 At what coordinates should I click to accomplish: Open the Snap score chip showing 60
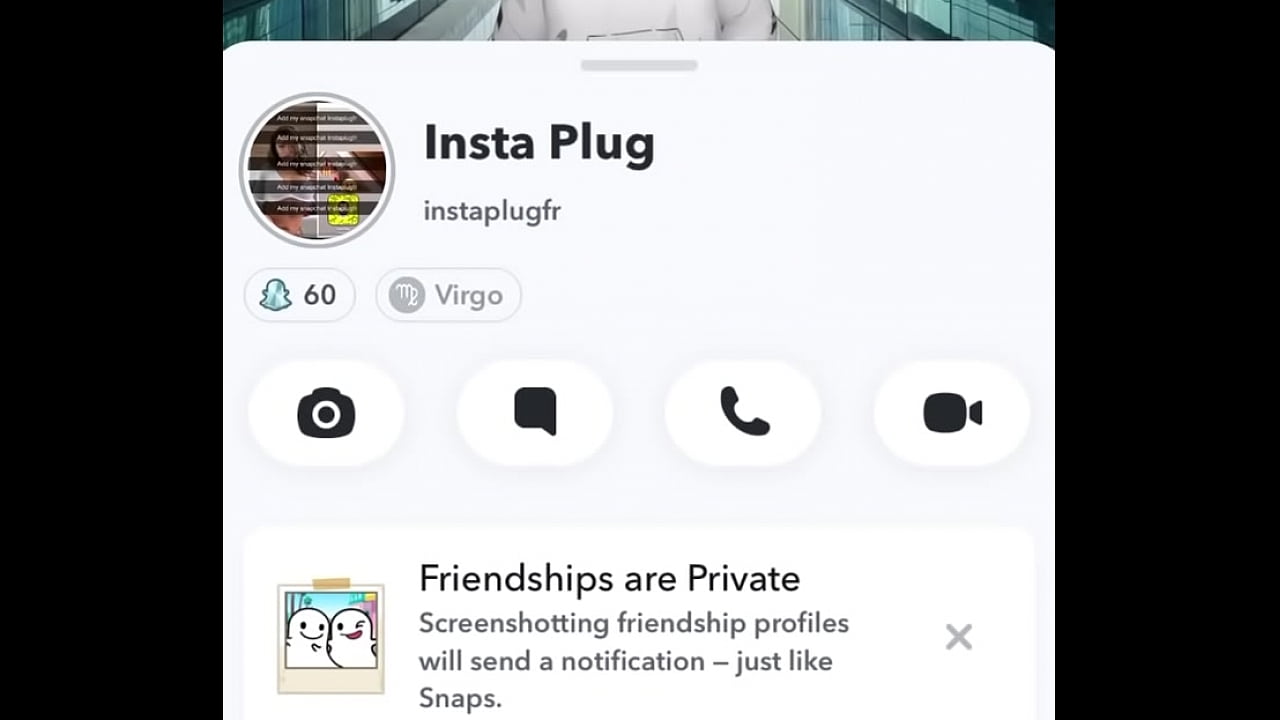pyautogui.click(x=299, y=295)
